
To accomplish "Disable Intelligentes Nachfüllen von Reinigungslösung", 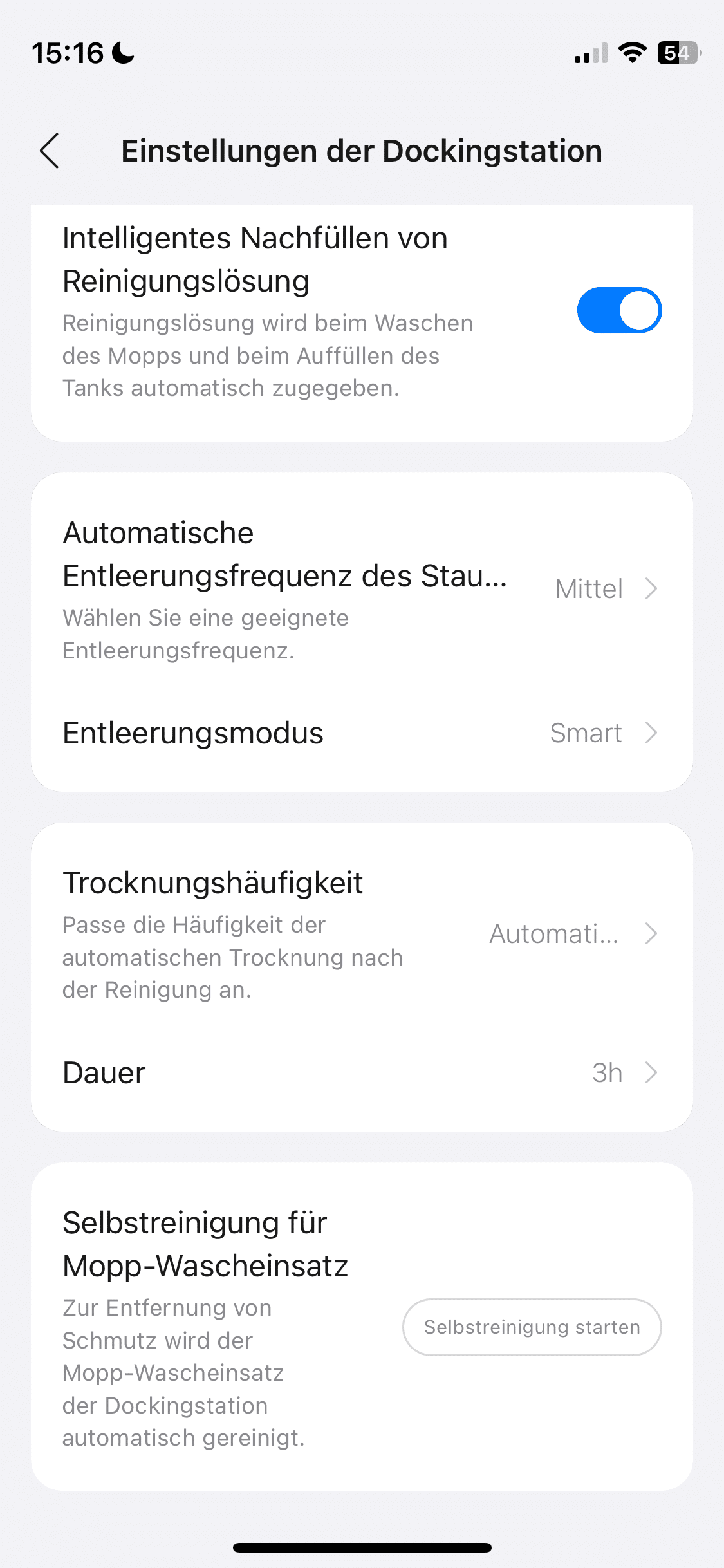I will [x=618, y=311].
